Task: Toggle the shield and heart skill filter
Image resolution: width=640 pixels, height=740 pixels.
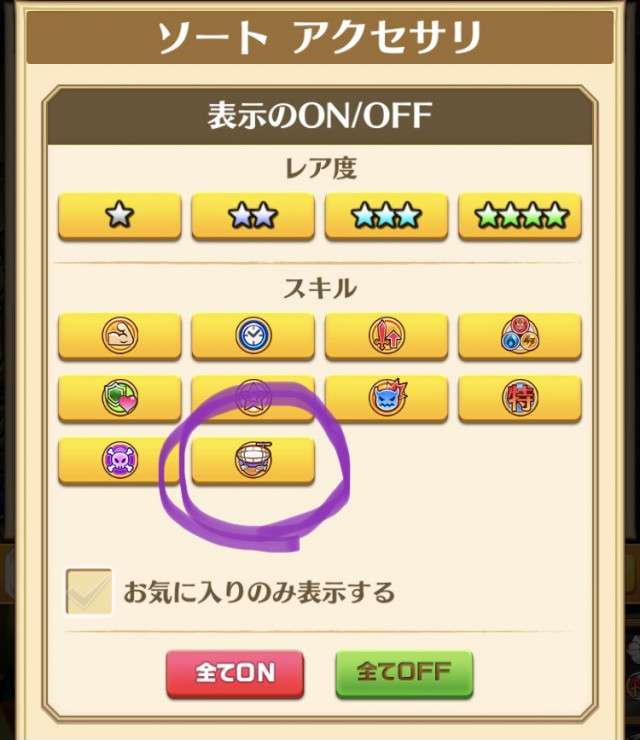Action: point(119,398)
